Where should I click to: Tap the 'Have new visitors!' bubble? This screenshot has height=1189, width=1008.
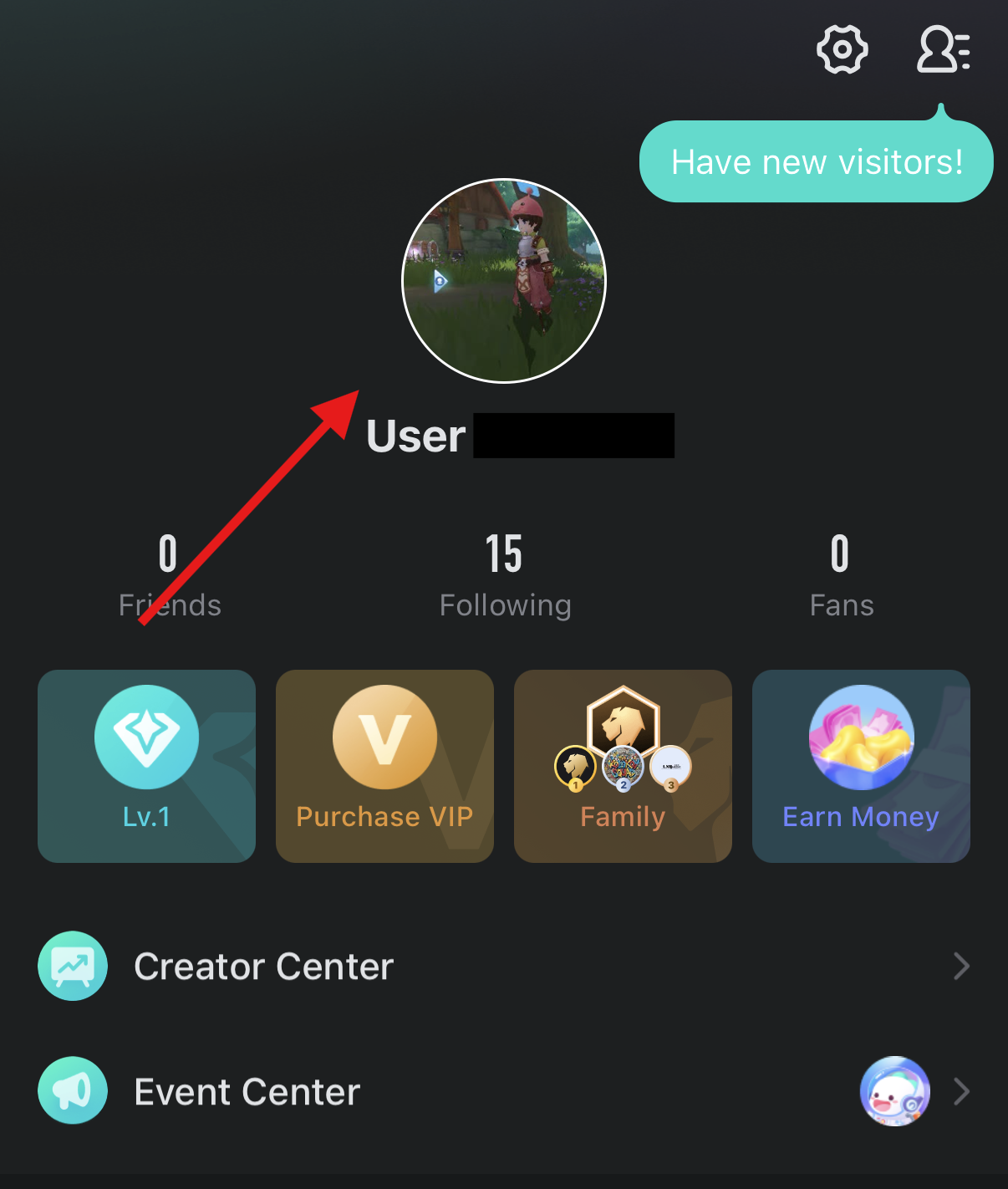[x=816, y=161]
